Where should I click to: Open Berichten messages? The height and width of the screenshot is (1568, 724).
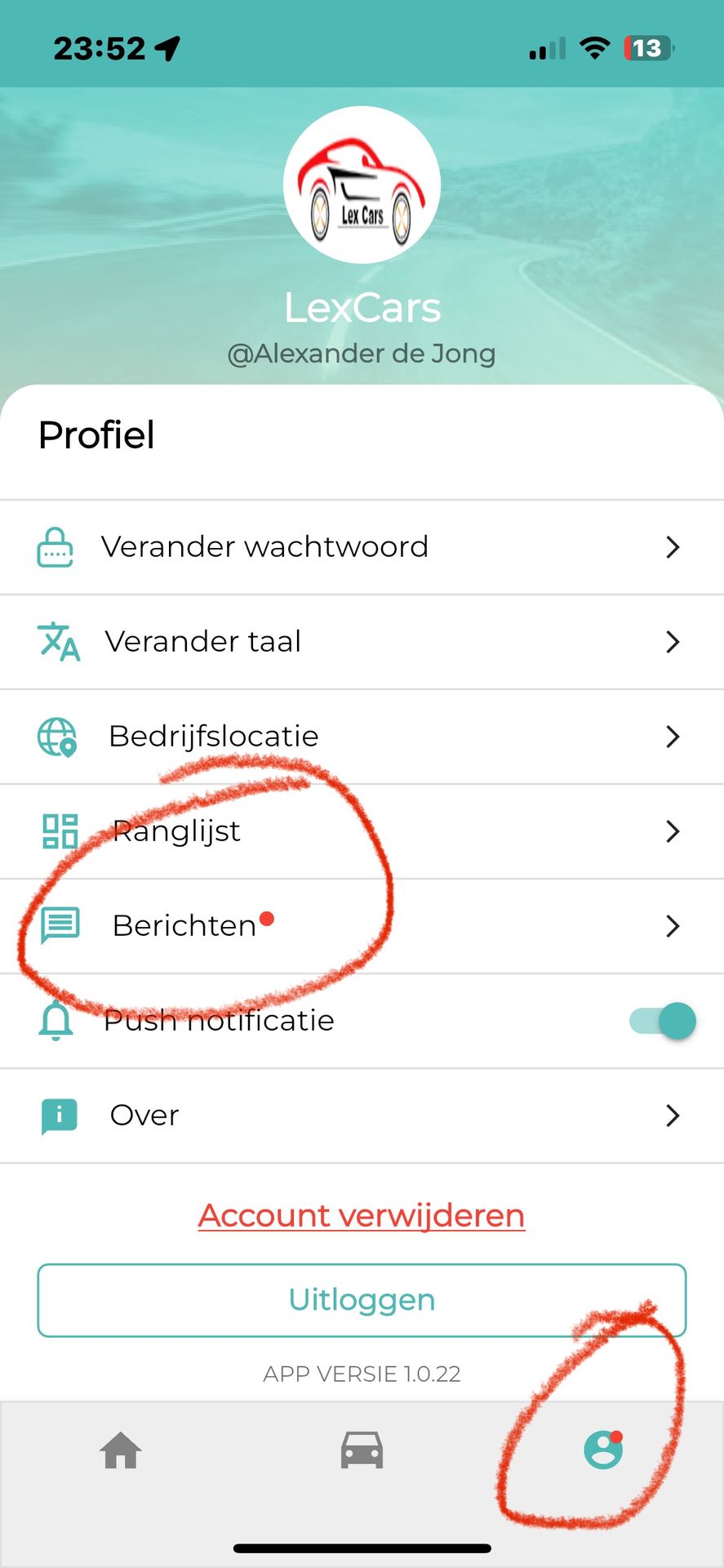[362, 926]
